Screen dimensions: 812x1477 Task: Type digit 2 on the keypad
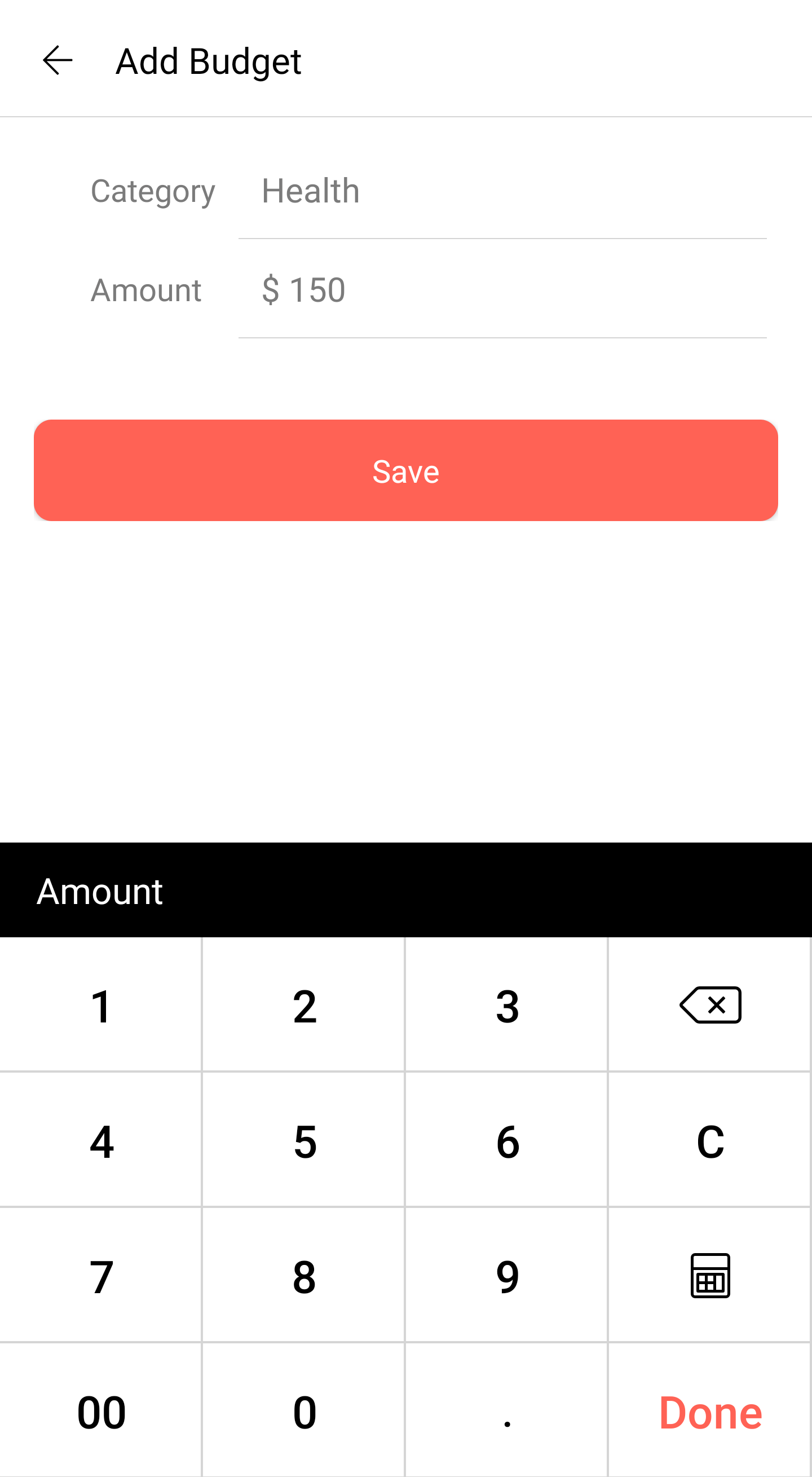[x=304, y=1005]
